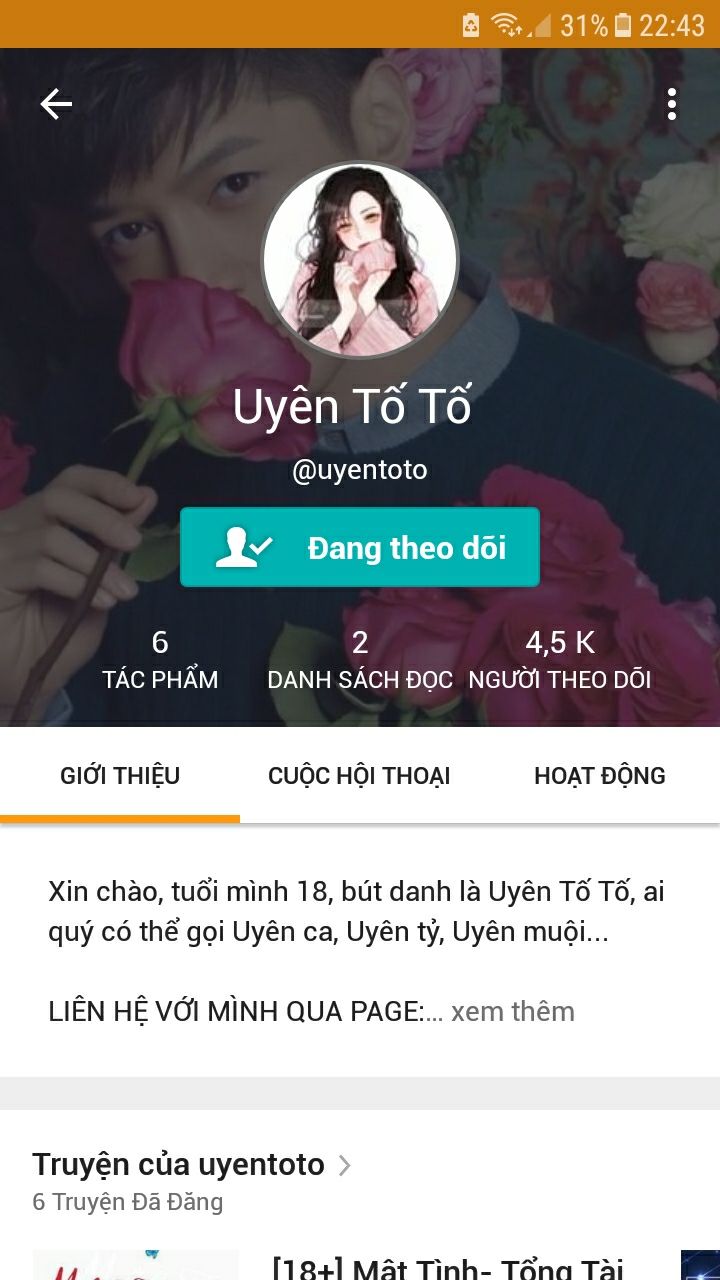This screenshot has width=720, height=1280.
Task: Open the [18+] Mật Tình story
Action: [448, 1268]
